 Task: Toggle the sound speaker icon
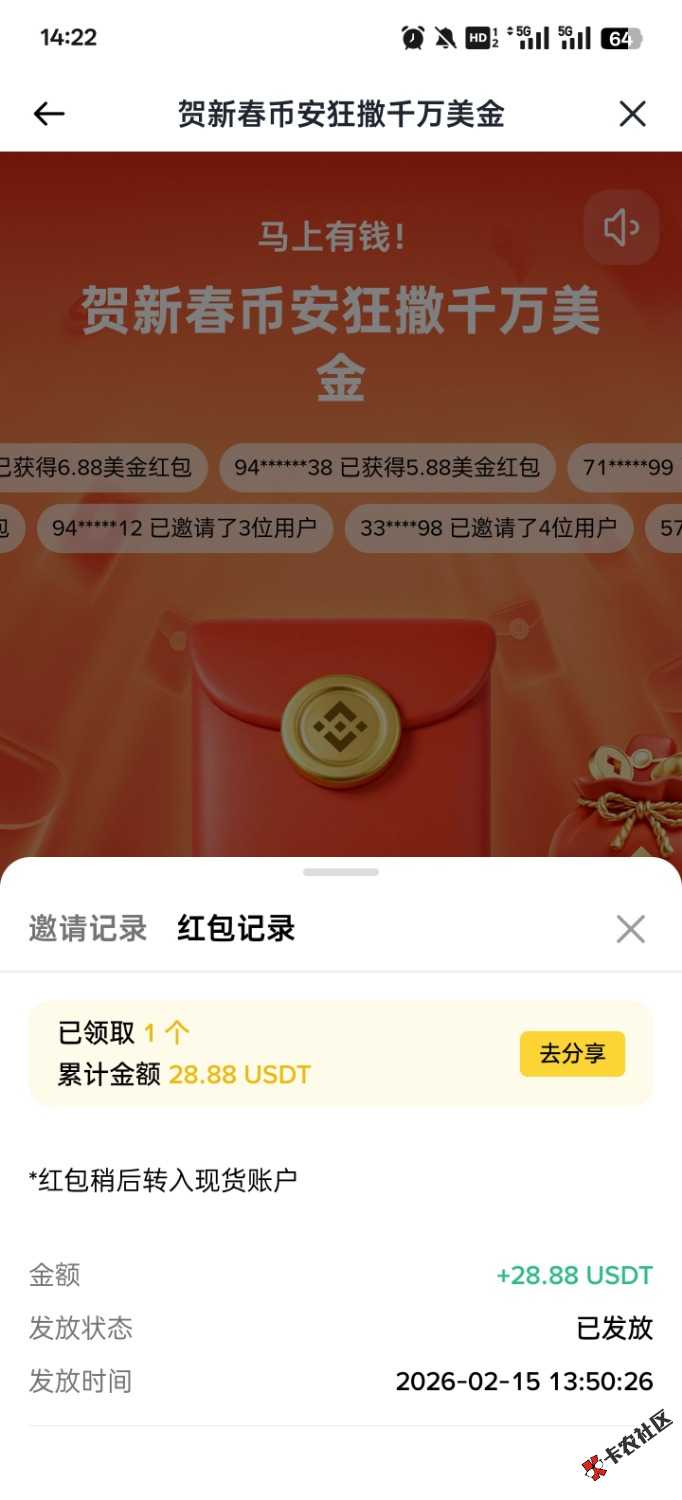[x=621, y=228]
